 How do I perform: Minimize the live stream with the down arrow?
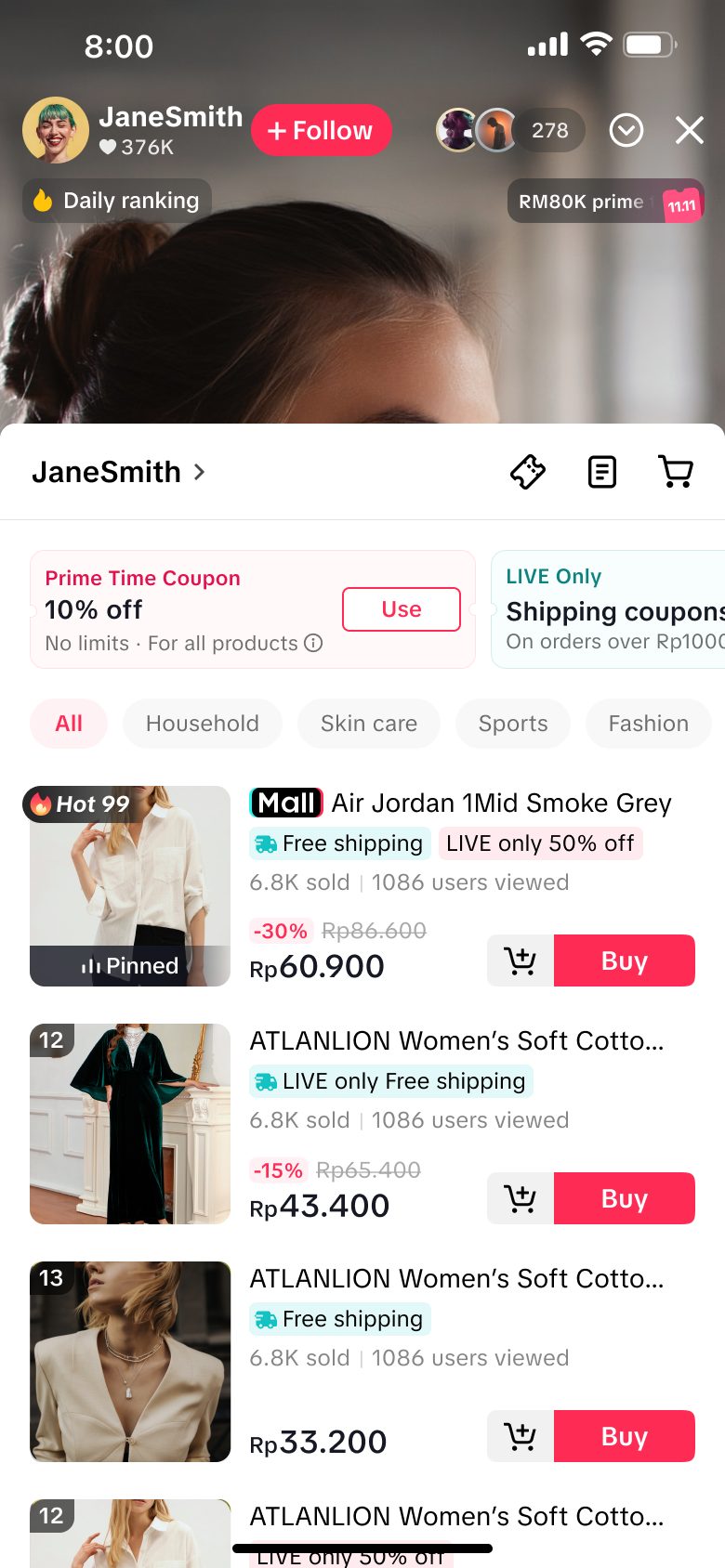[x=626, y=130]
